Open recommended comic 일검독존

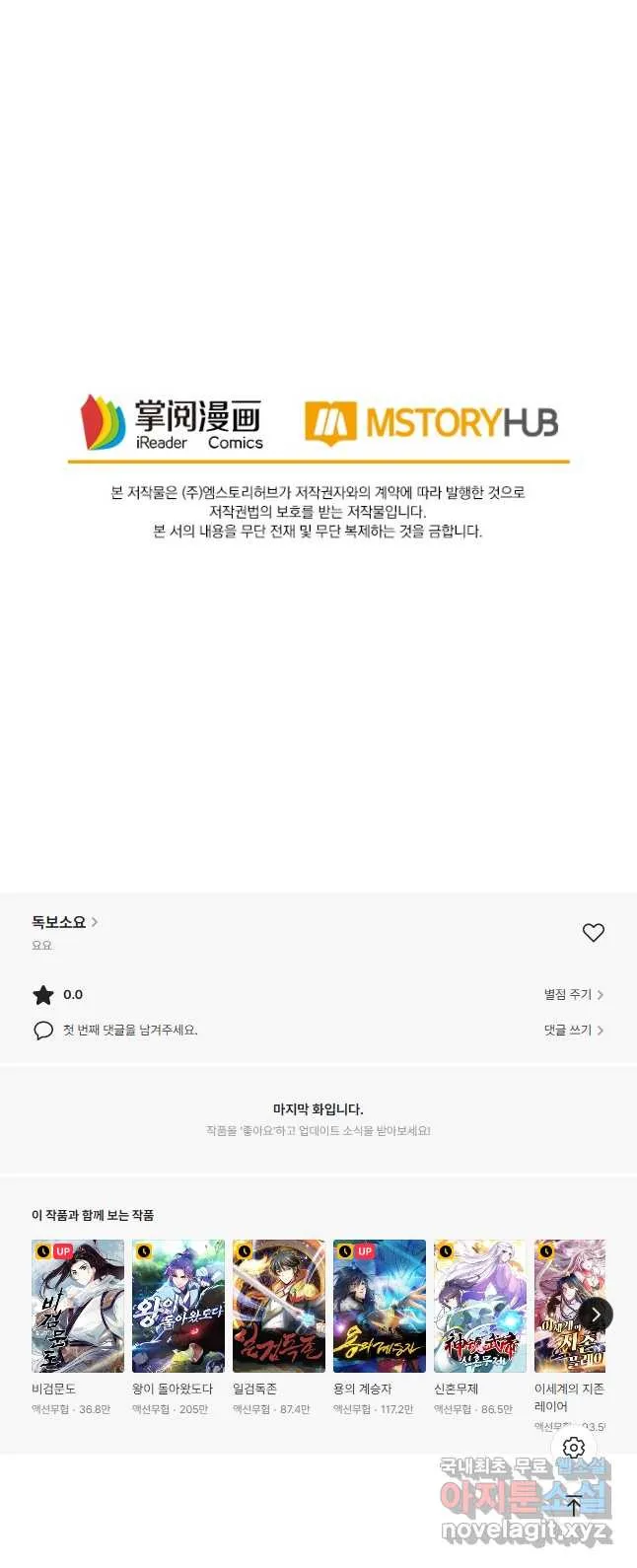coord(279,1306)
